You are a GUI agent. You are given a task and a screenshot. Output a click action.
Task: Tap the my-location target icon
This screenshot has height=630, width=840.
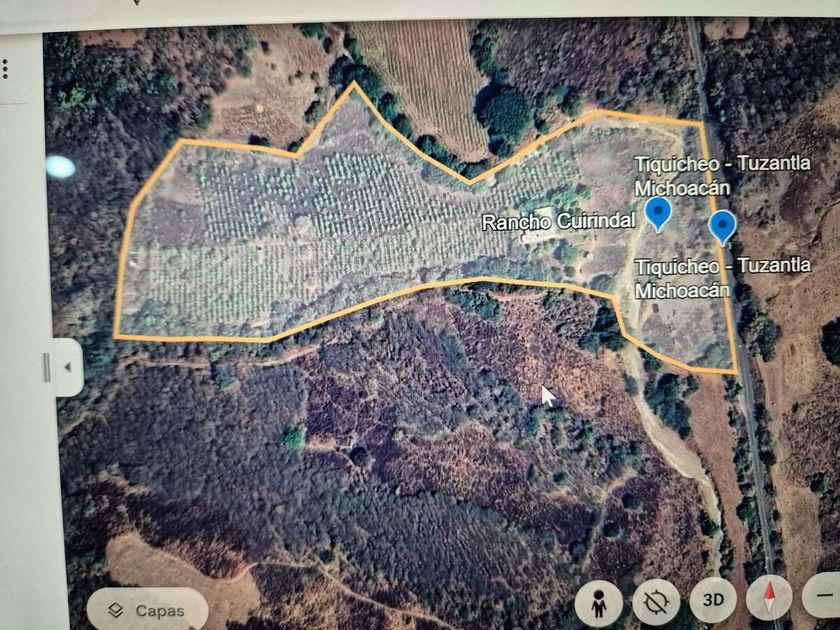tap(656, 602)
